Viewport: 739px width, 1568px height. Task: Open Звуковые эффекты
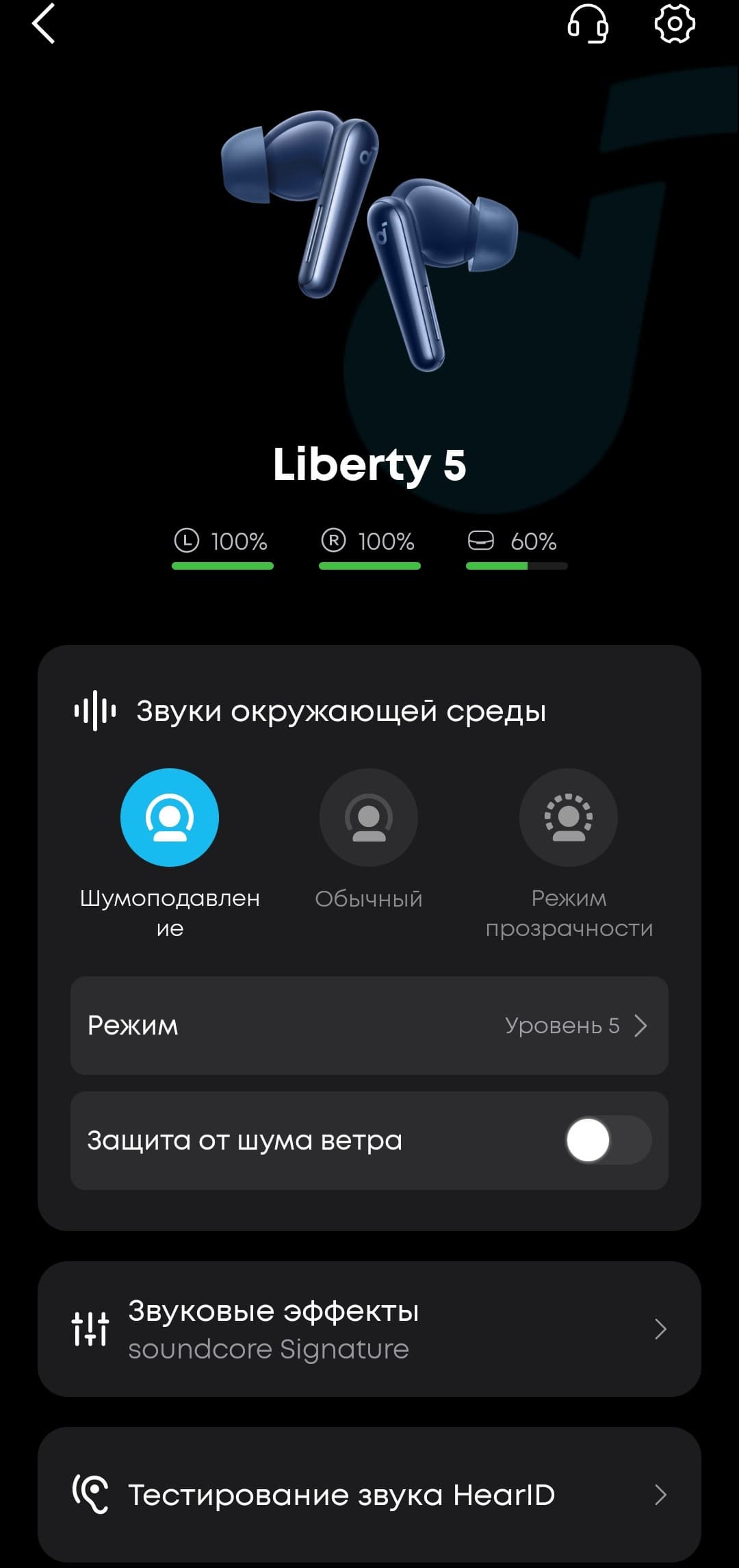pos(369,1329)
